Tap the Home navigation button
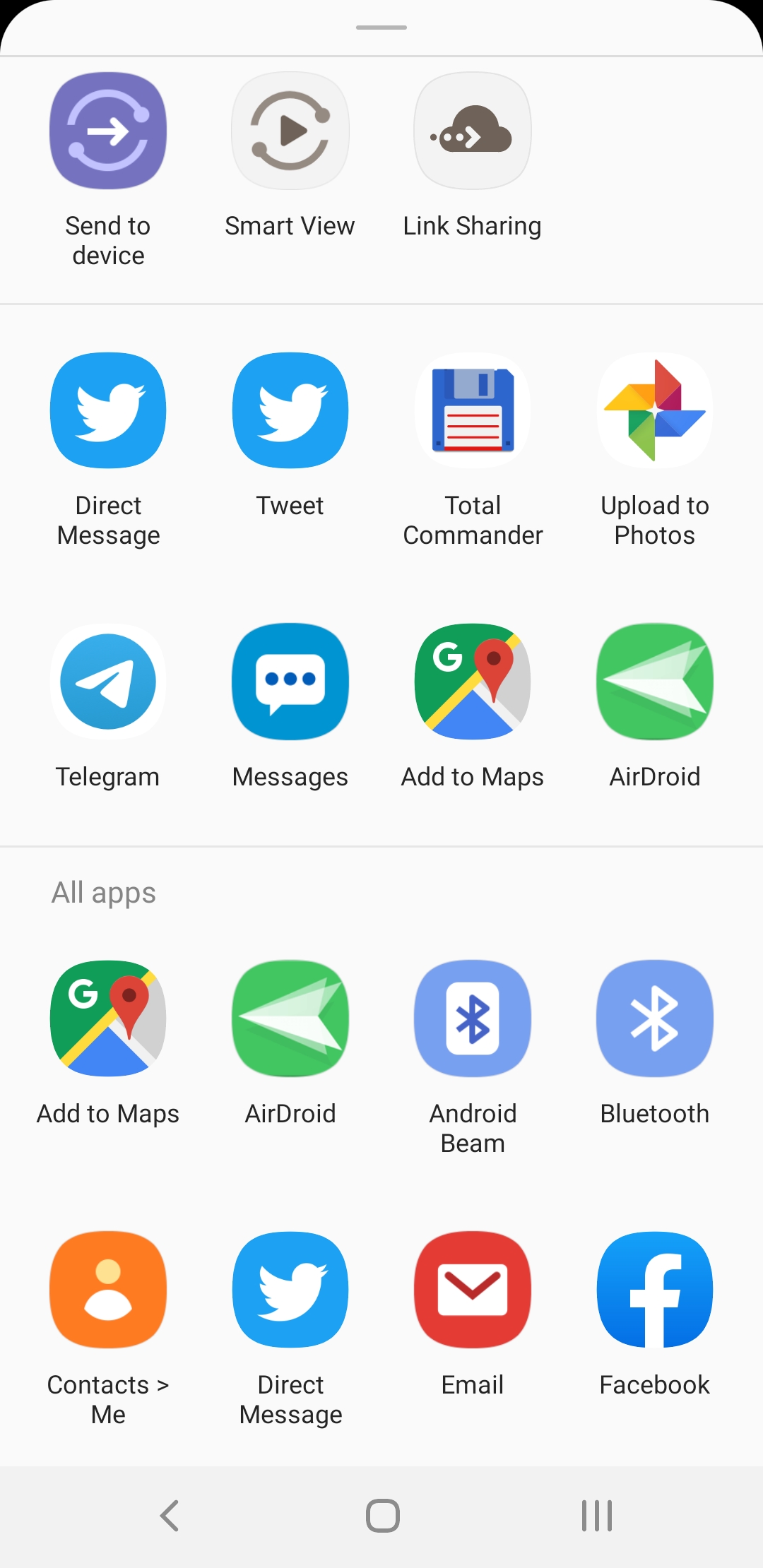The width and height of the screenshot is (763, 1568). pyautogui.click(x=381, y=1514)
